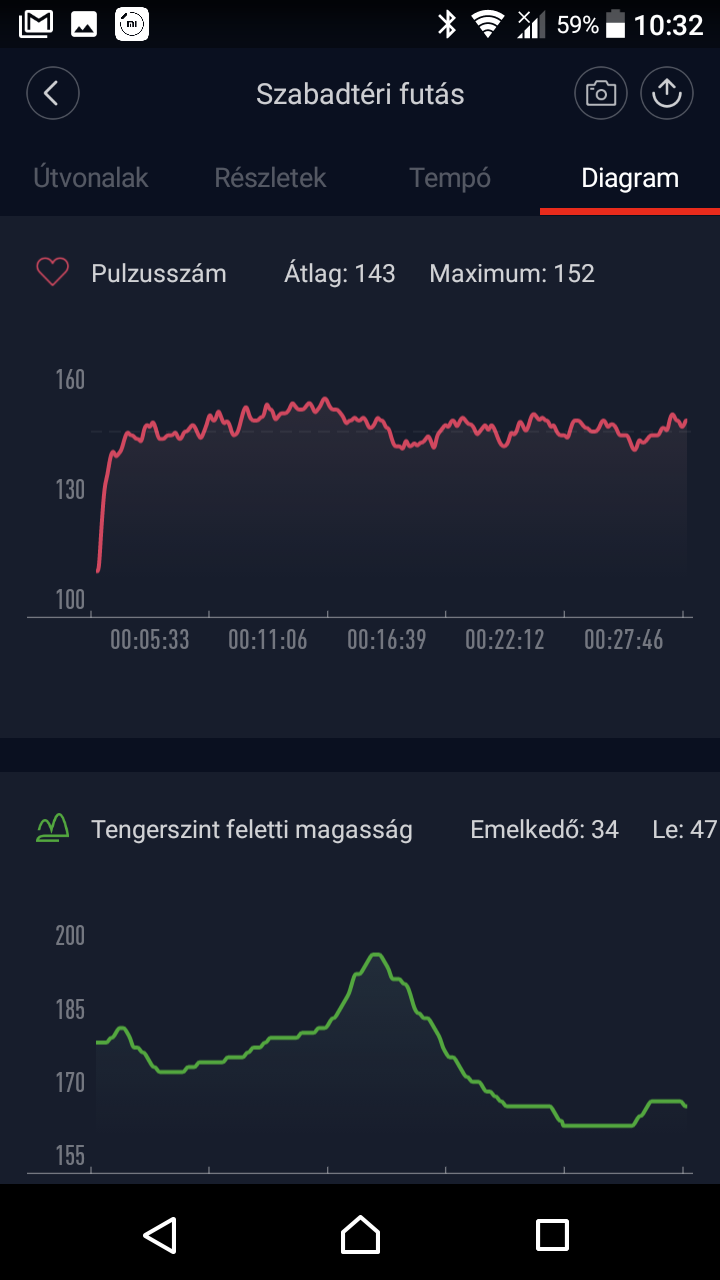Share the run with the upload icon
Screen dimensions: 720x1280
coord(666,94)
